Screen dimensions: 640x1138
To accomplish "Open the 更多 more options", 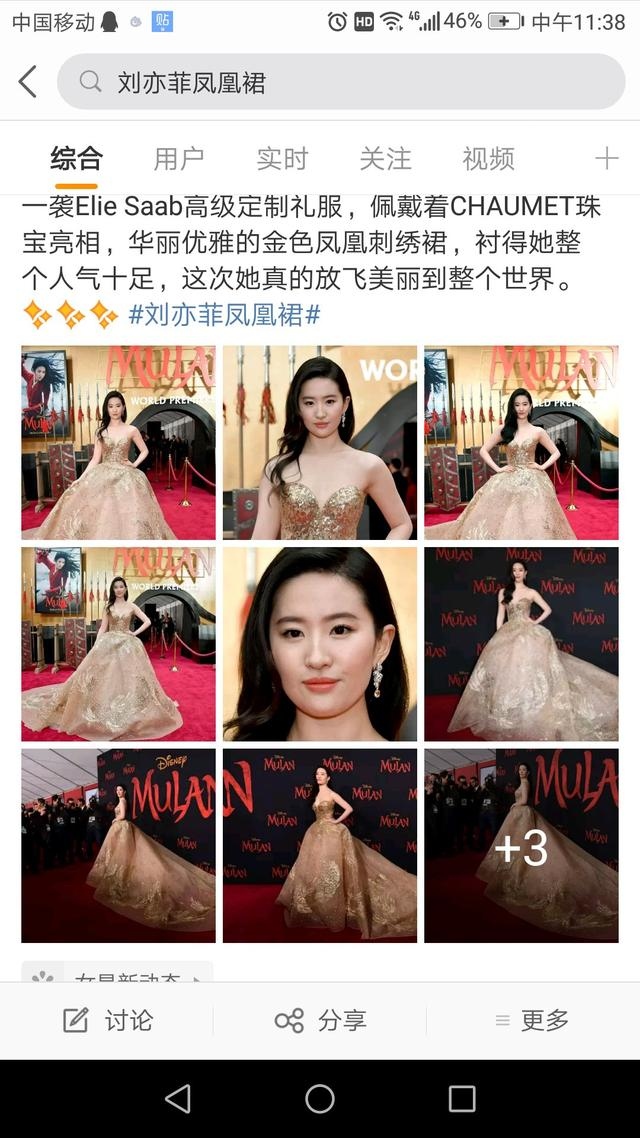I will pos(532,1020).
